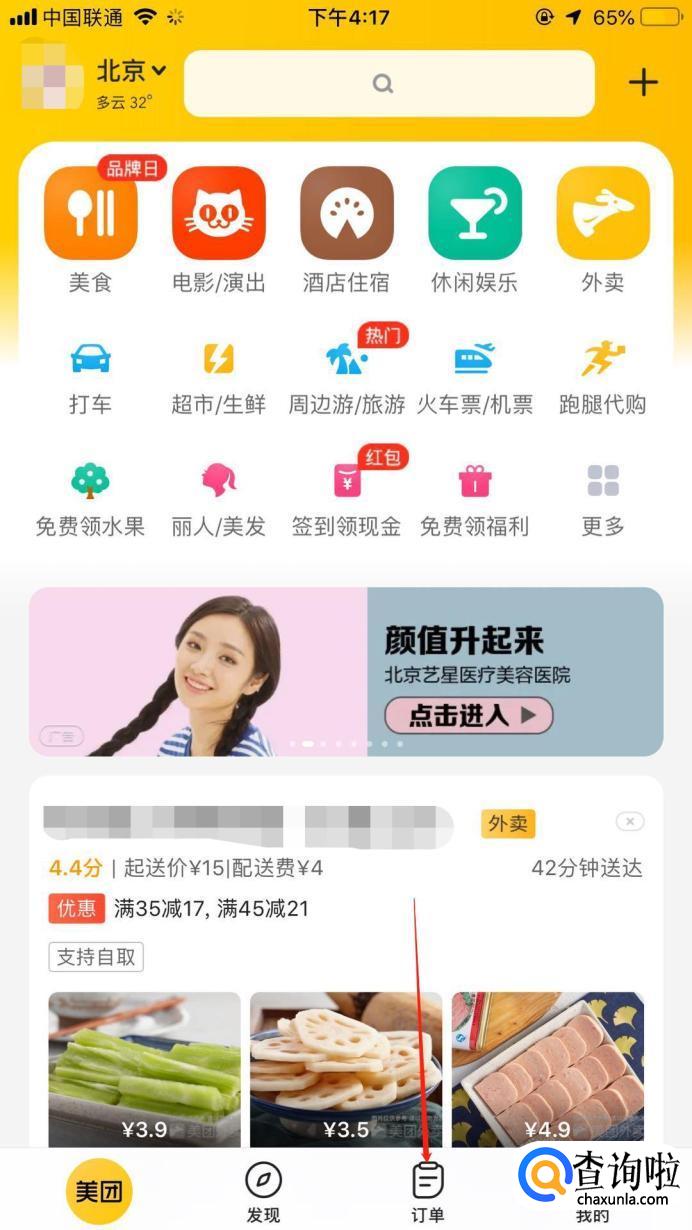692x1230 pixels.
Task: Open 打车 ride service
Action: (x=91, y=377)
